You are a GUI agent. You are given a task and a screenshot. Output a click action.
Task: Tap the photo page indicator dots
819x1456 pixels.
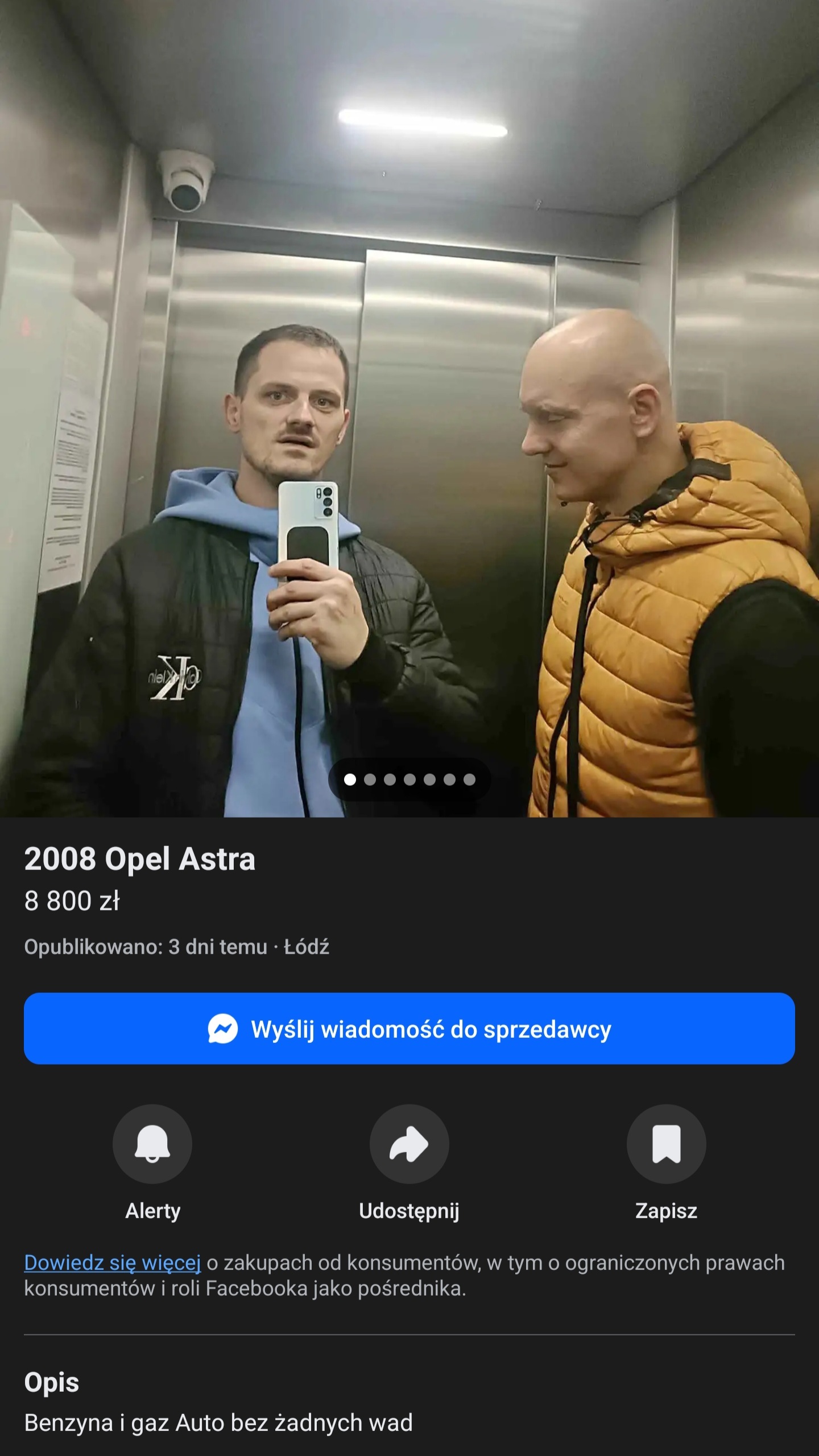click(409, 779)
